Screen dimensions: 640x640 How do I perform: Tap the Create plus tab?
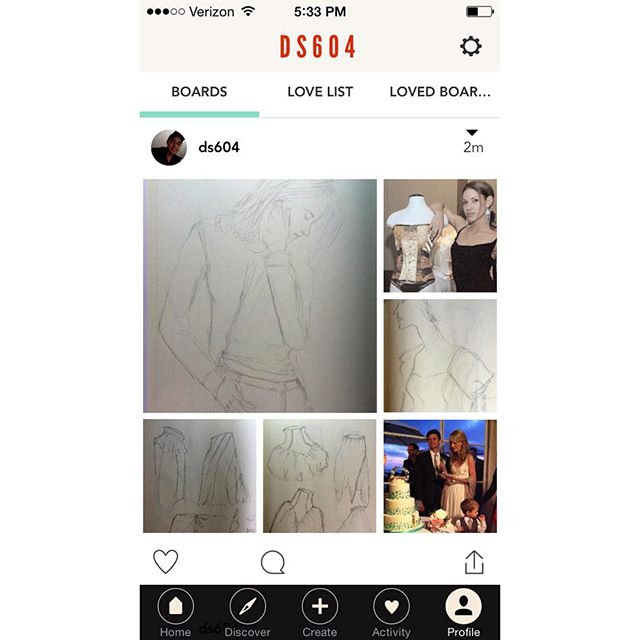(320, 611)
